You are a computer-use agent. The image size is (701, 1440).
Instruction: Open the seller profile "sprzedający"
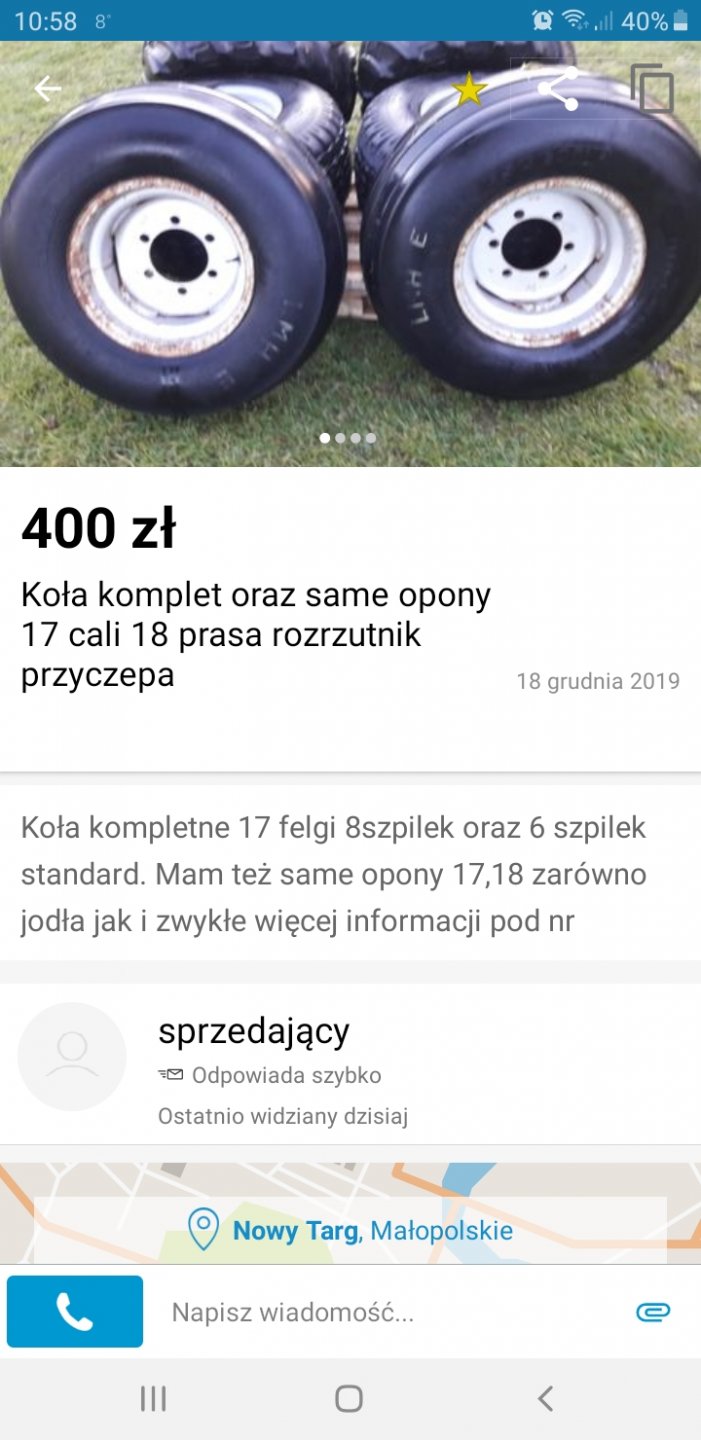pyautogui.click(x=253, y=1032)
